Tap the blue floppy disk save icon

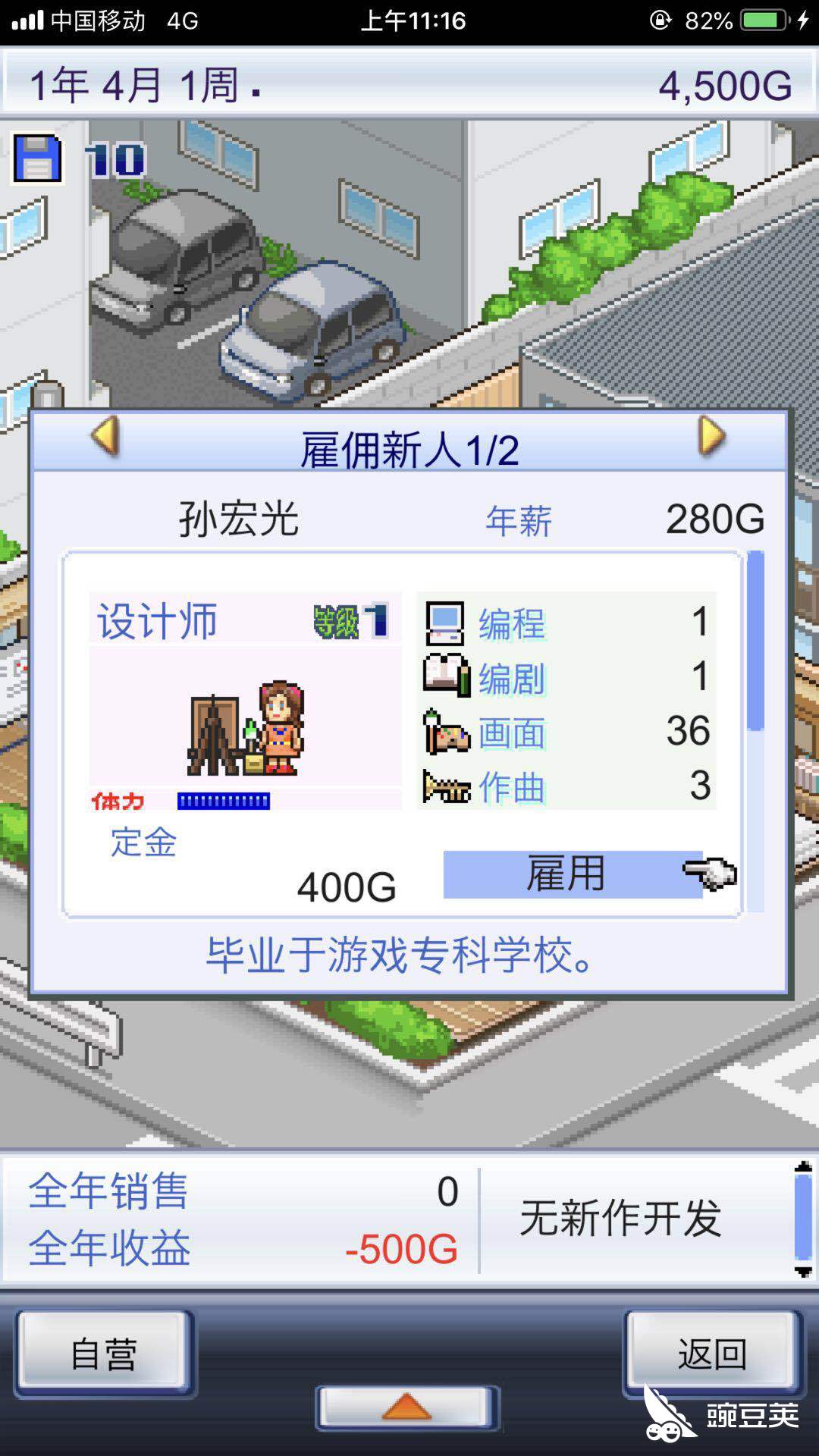(x=37, y=158)
